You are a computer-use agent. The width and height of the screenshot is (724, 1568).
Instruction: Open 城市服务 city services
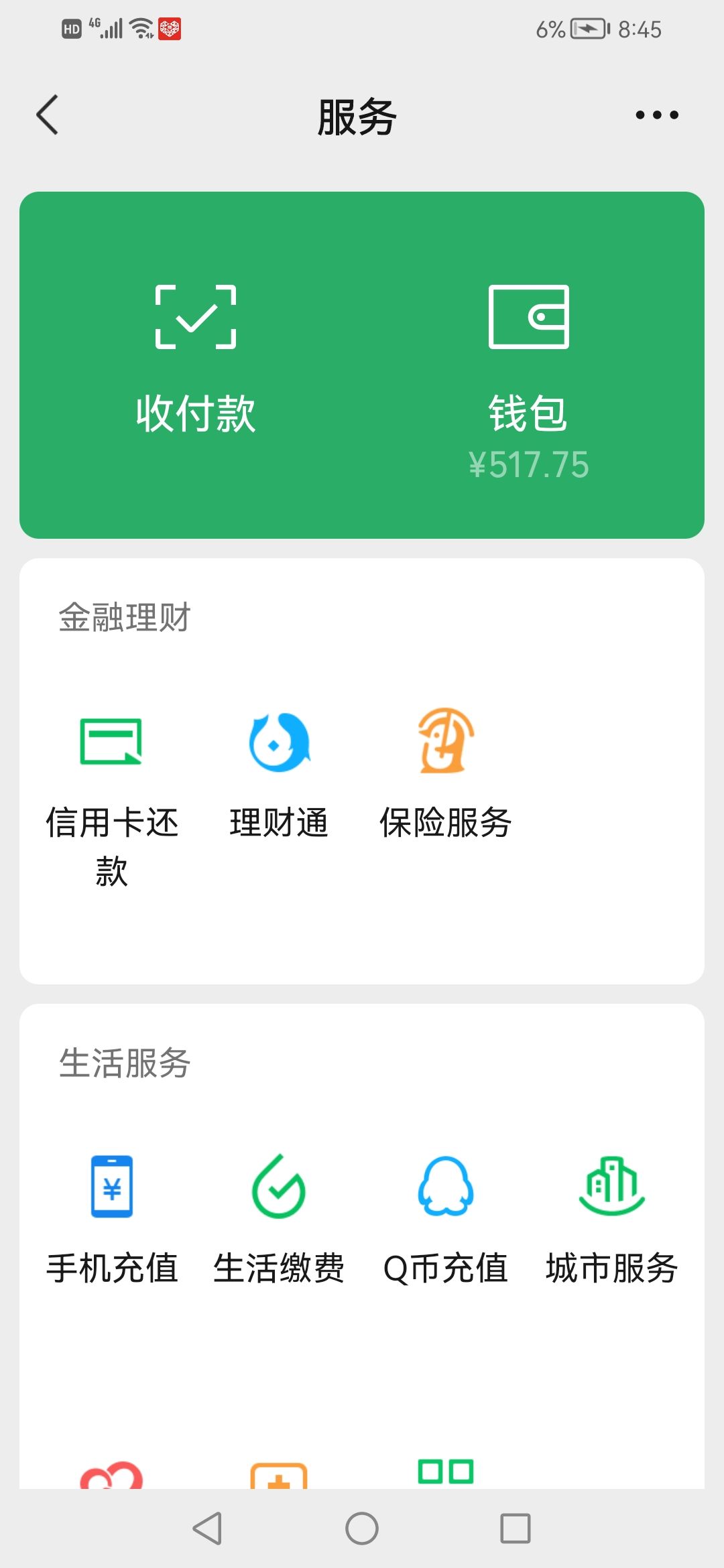coord(612,1216)
